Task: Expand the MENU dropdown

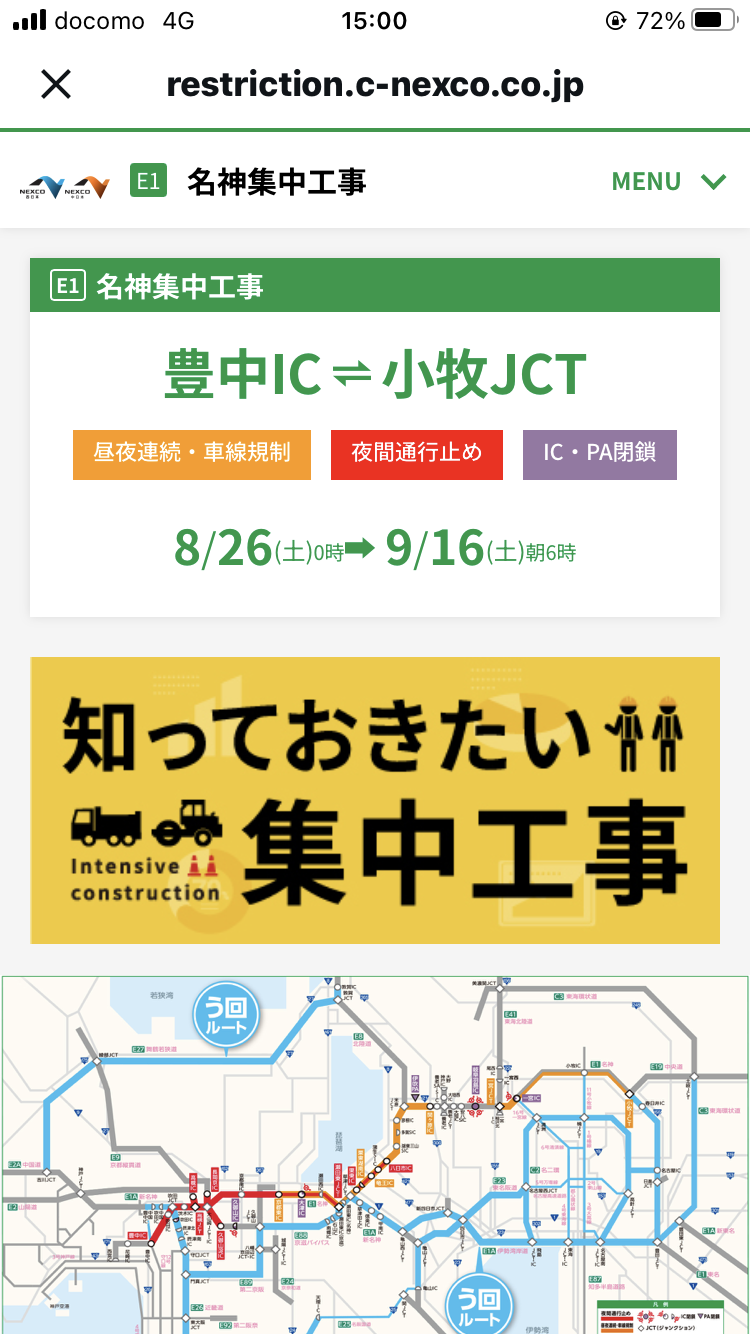Action: tap(668, 181)
